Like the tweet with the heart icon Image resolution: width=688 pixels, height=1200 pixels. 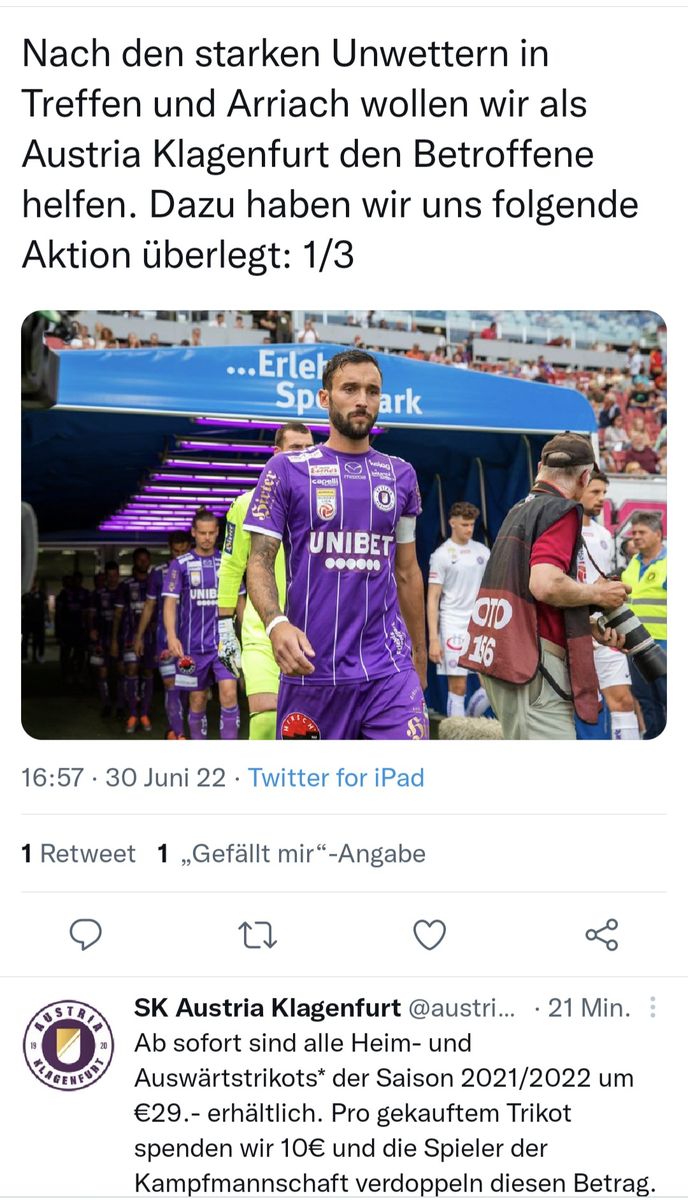(x=430, y=934)
